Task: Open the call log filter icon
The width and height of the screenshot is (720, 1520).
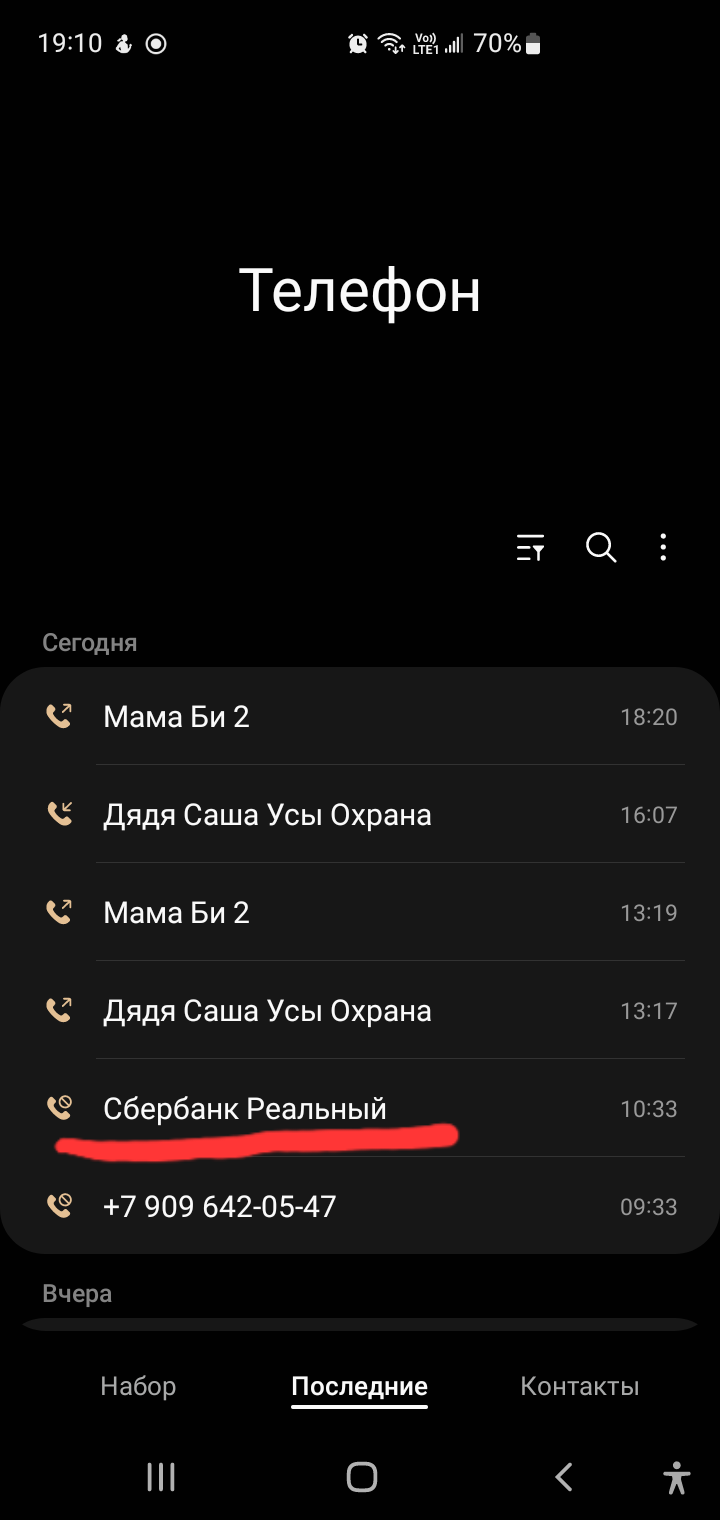Action: (530, 548)
